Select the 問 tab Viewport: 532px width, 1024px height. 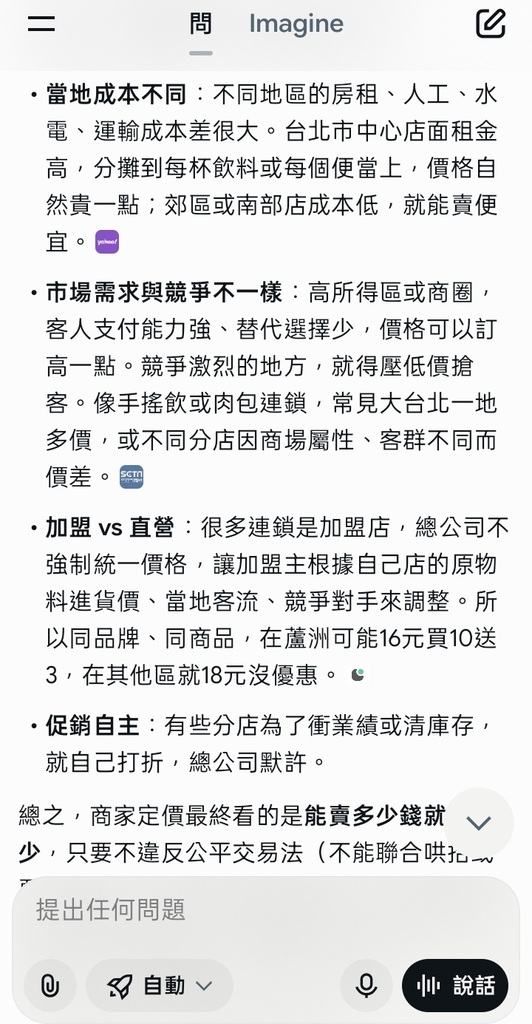coord(201,24)
